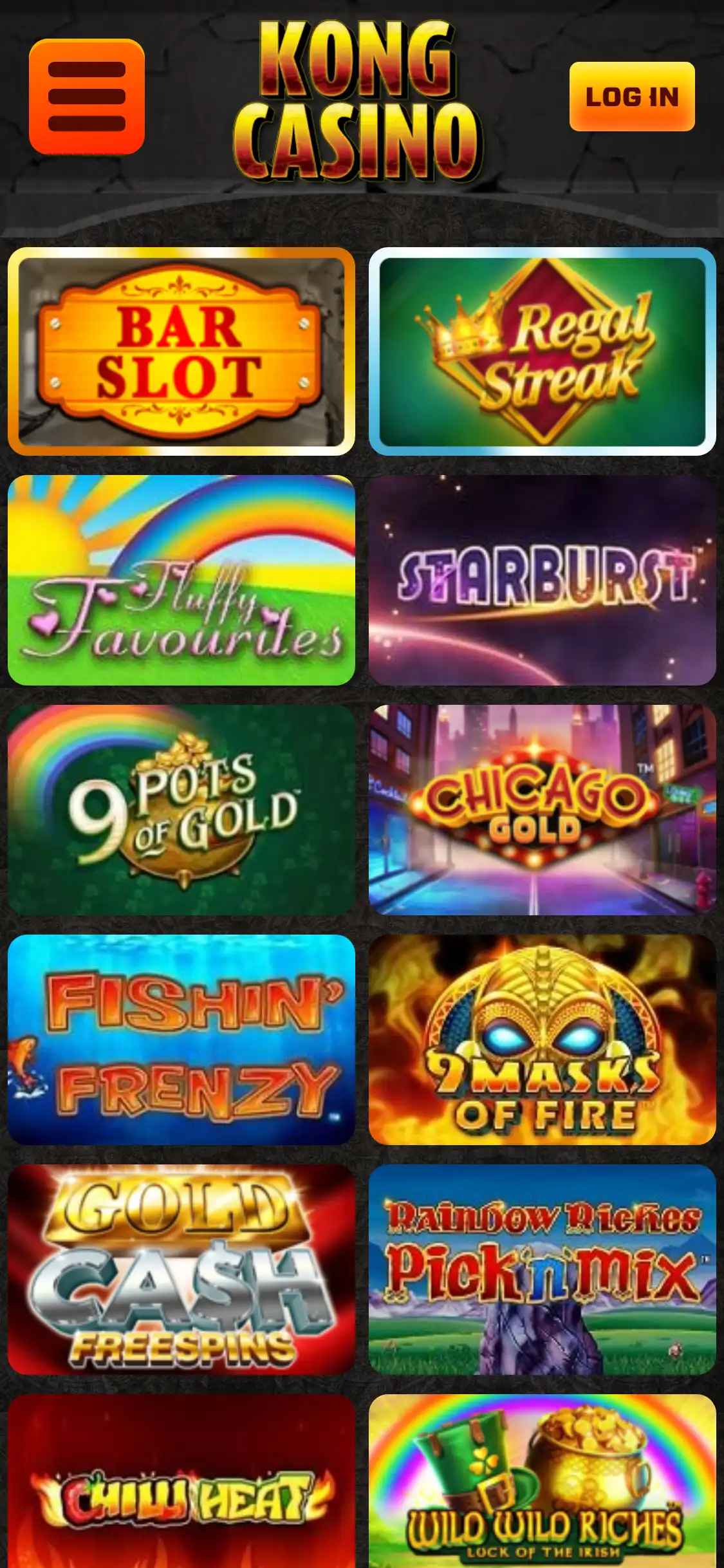This screenshot has height=1568, width=724.
Task: Play Fluffy Favourites
Action: click(x=181, y=580)
